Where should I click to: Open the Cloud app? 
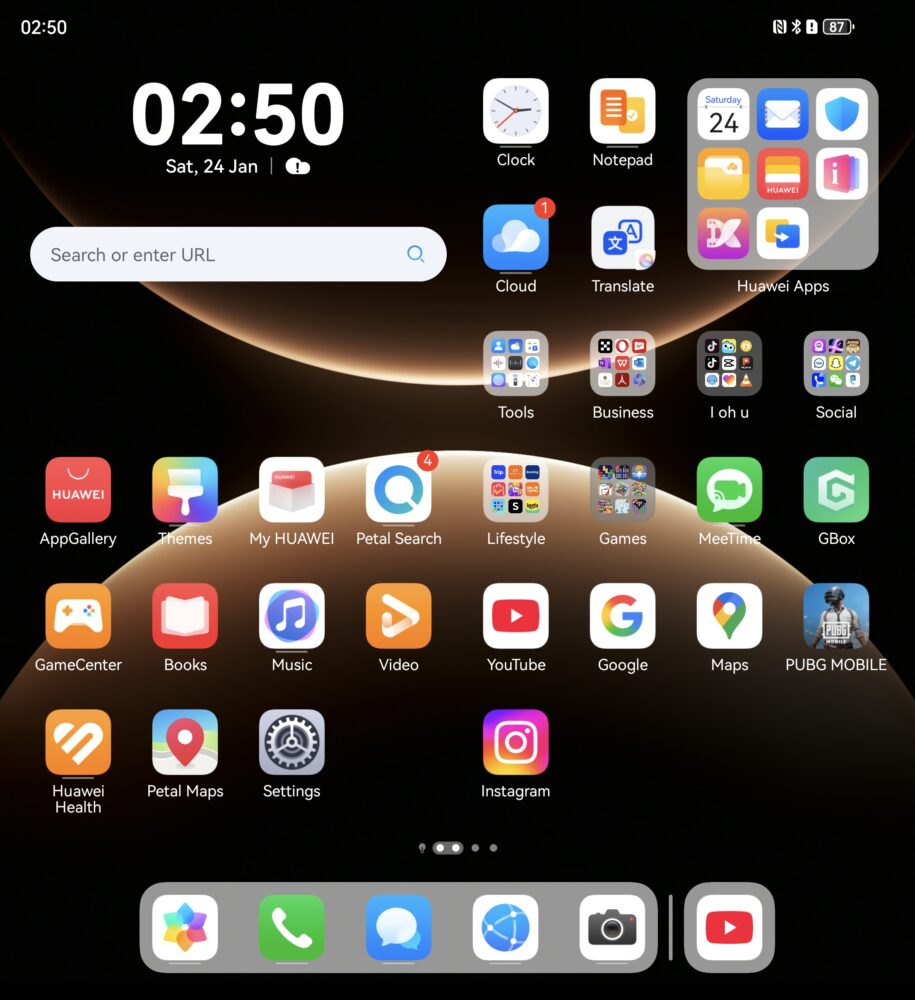(x=516, y=238)
